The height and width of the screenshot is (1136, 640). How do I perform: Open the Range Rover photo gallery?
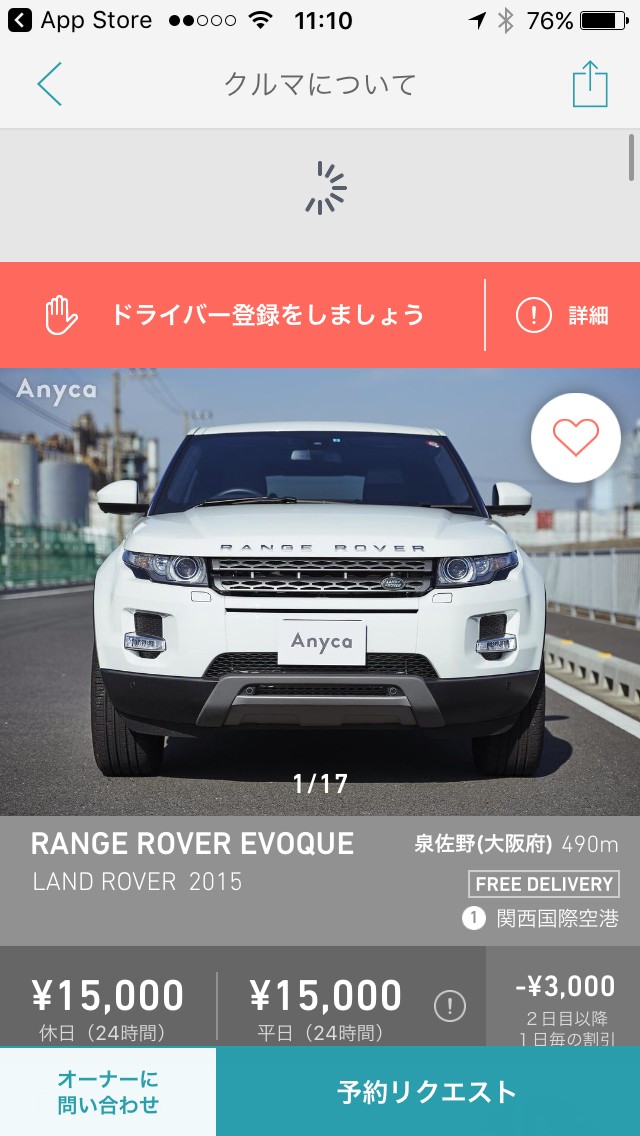(320, 592)
